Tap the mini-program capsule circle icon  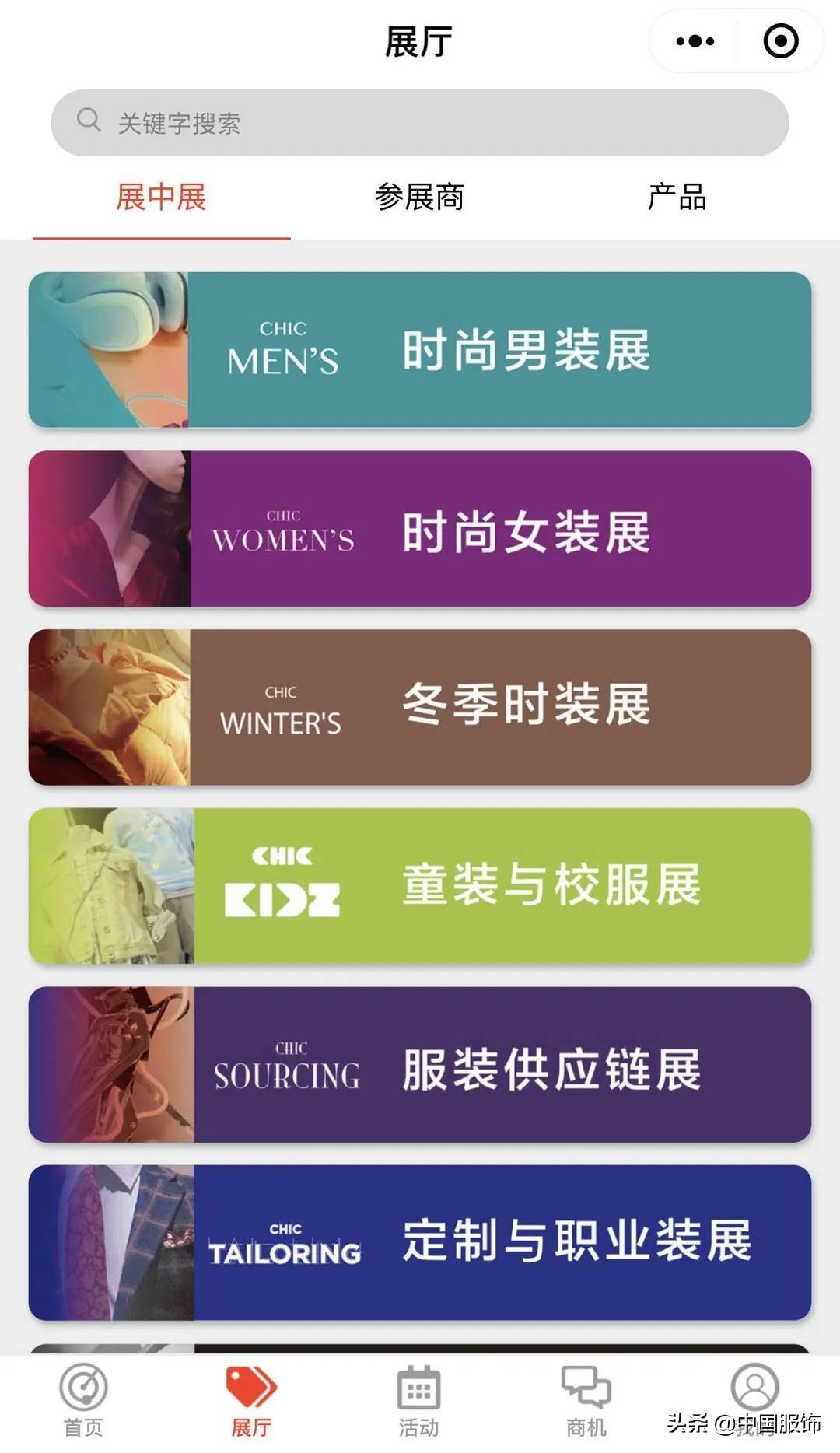coord(779,39)
